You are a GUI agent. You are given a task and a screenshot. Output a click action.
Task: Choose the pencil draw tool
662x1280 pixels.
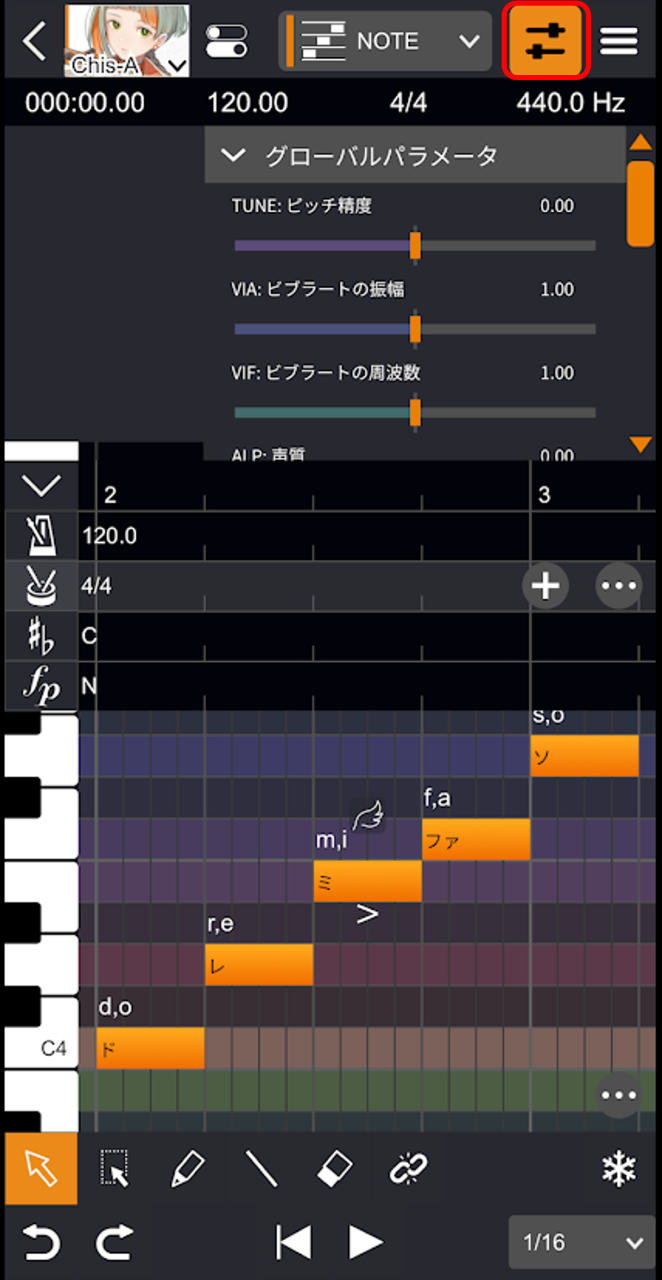point(187,1168)
